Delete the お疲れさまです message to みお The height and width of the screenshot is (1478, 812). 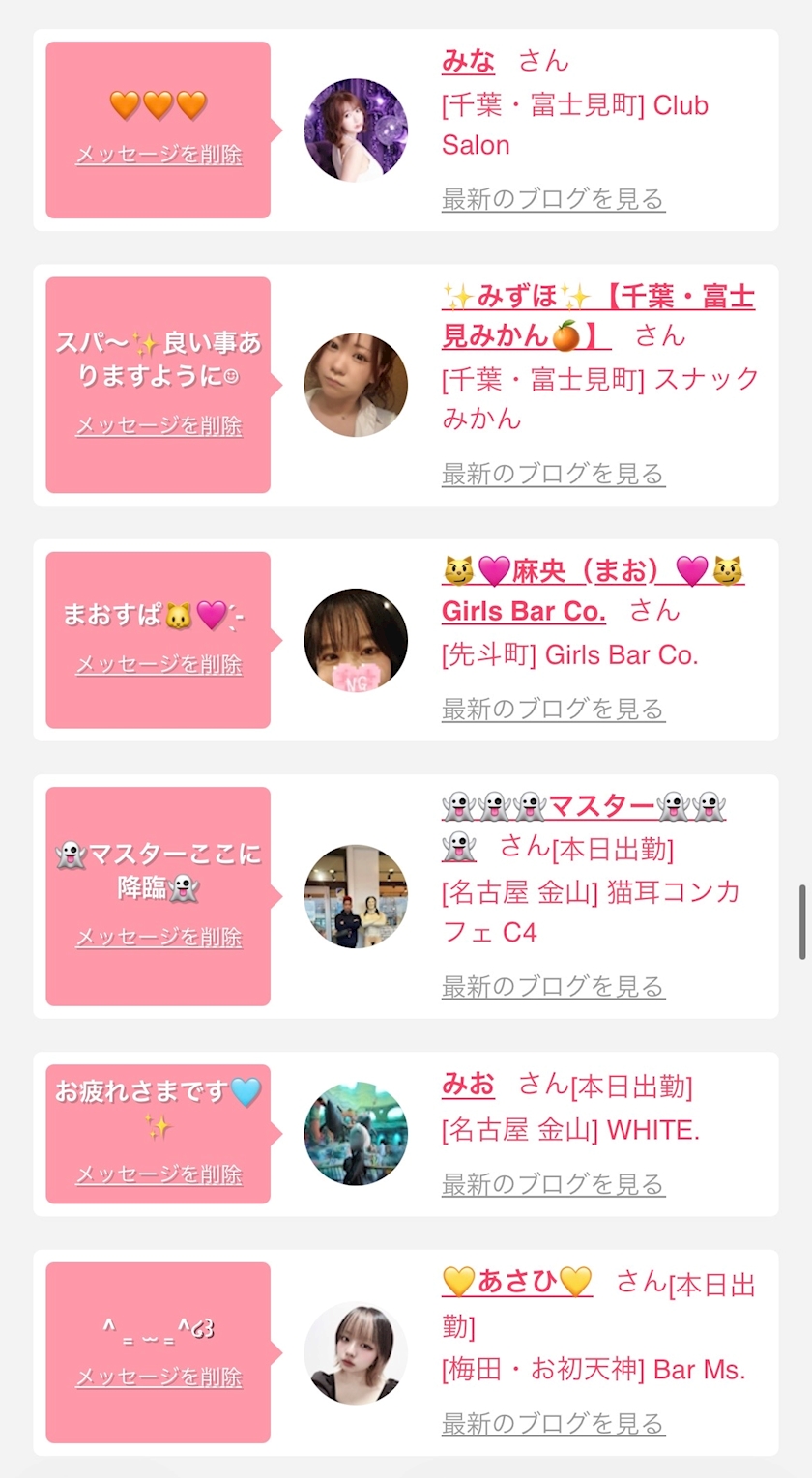pos(159,1174)
